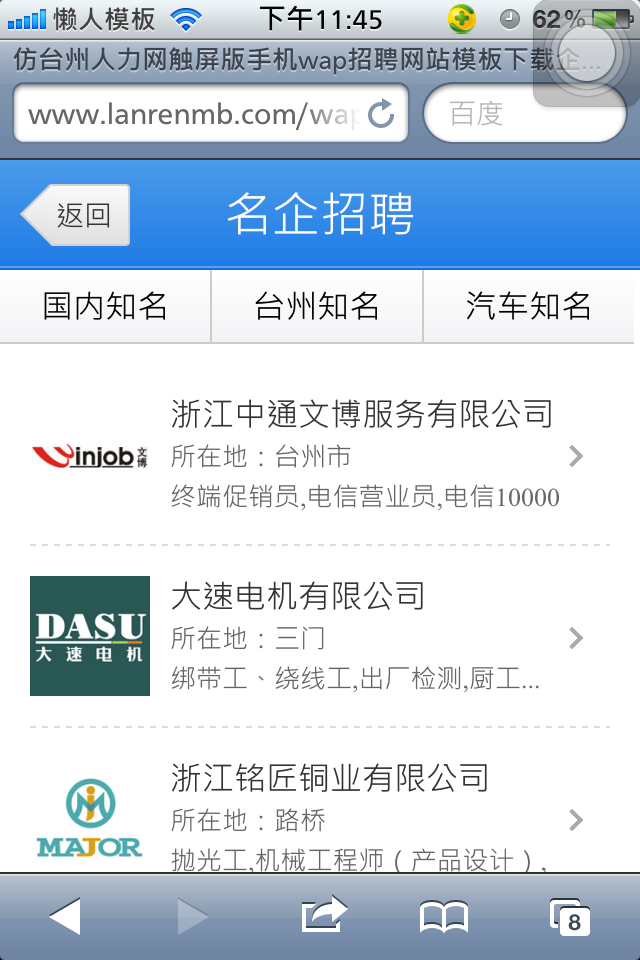Open the browser bookmarks
This screenshot has height=960, width=640.
point(444,916)
